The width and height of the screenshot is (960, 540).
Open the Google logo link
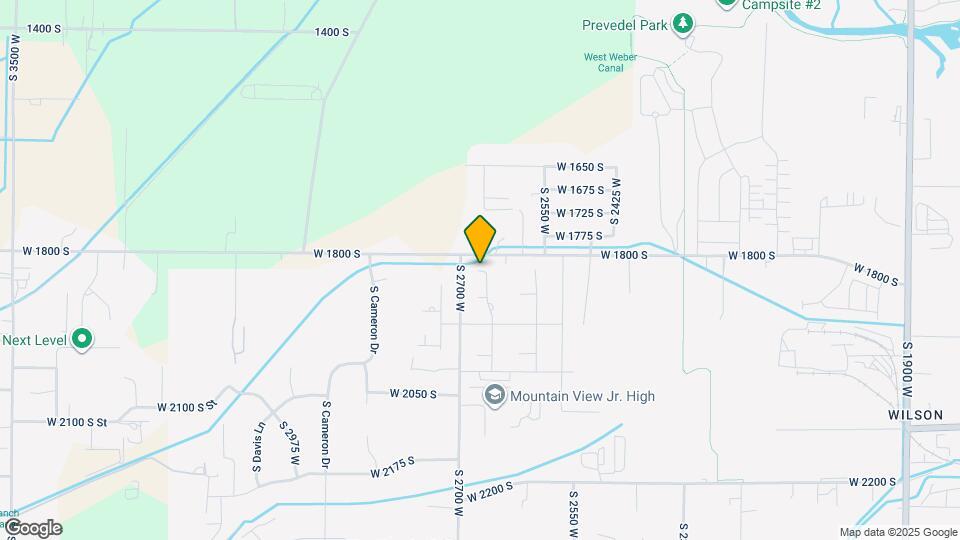[32, 527]
